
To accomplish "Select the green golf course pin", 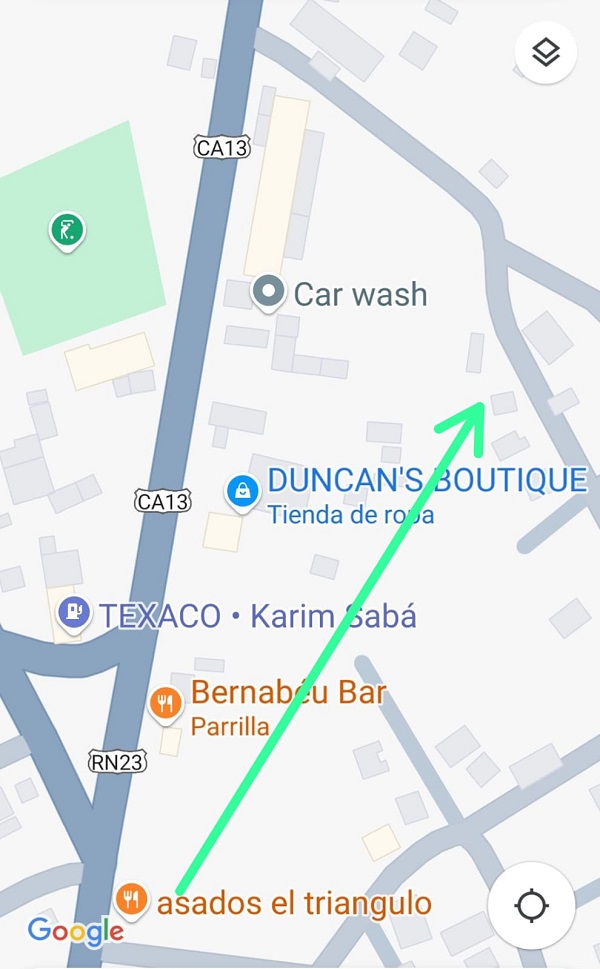I will [67, 231].
